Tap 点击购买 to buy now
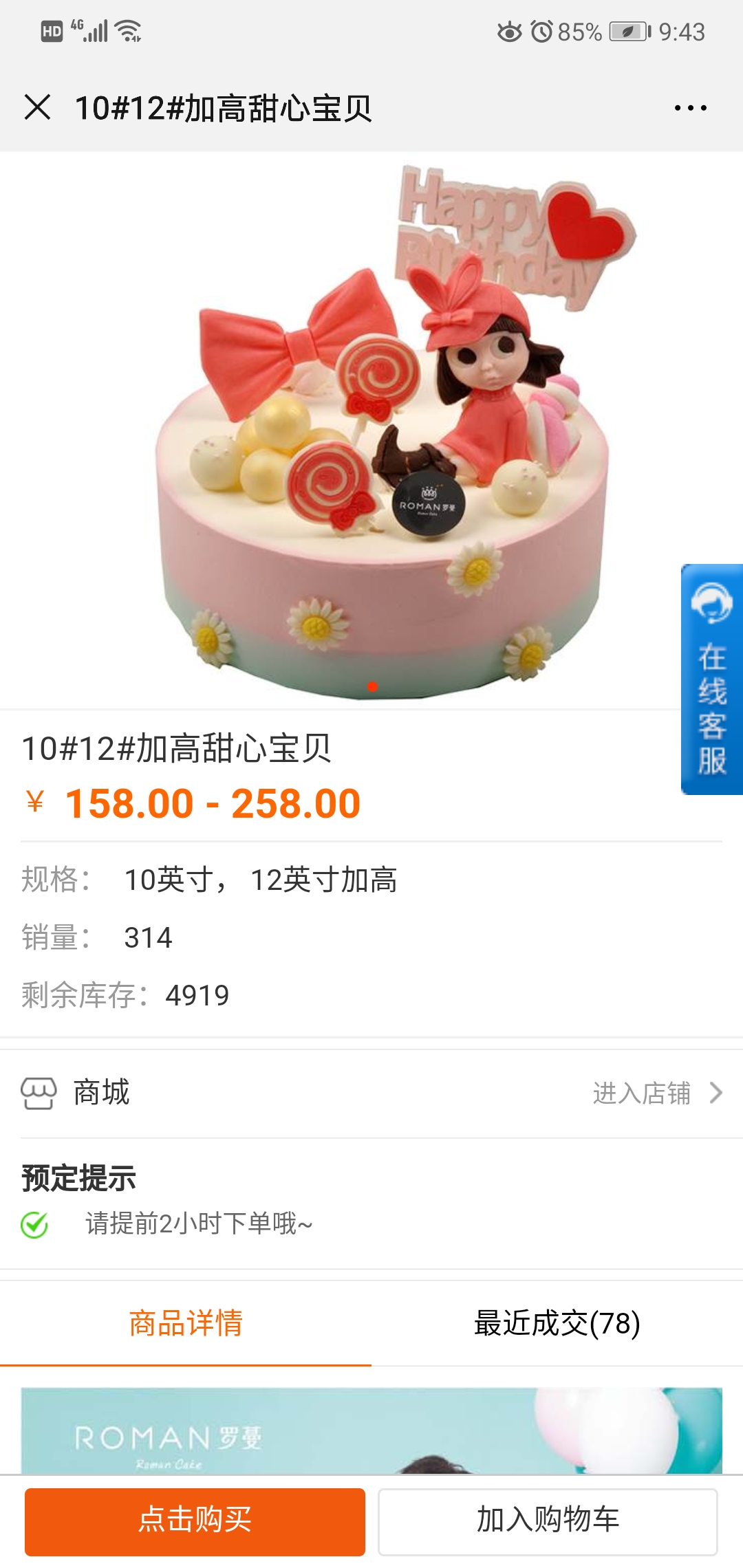This screenshot has height=1568, width=743. (195, 1522)
